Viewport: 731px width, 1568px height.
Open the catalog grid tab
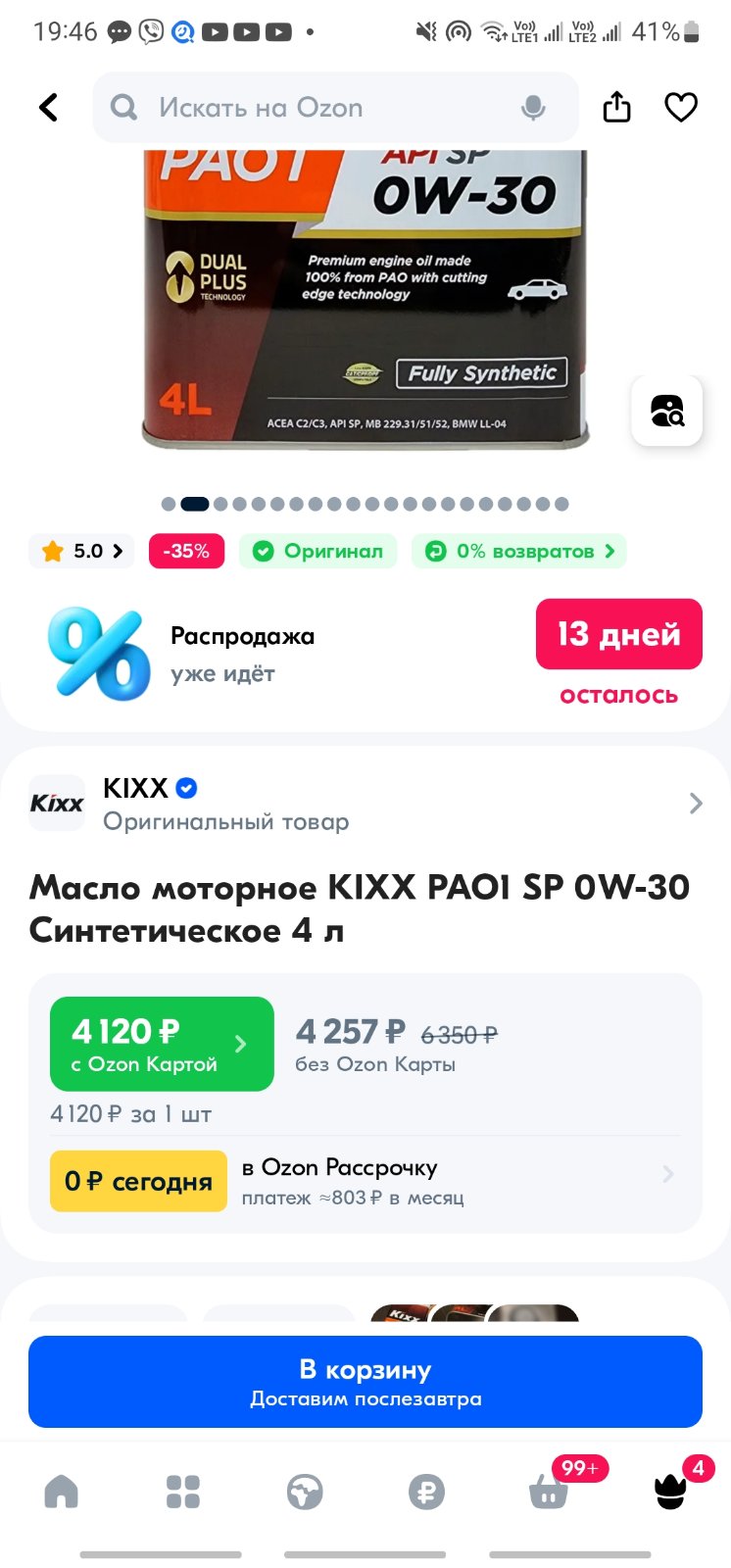click(x=183, y=1492)
